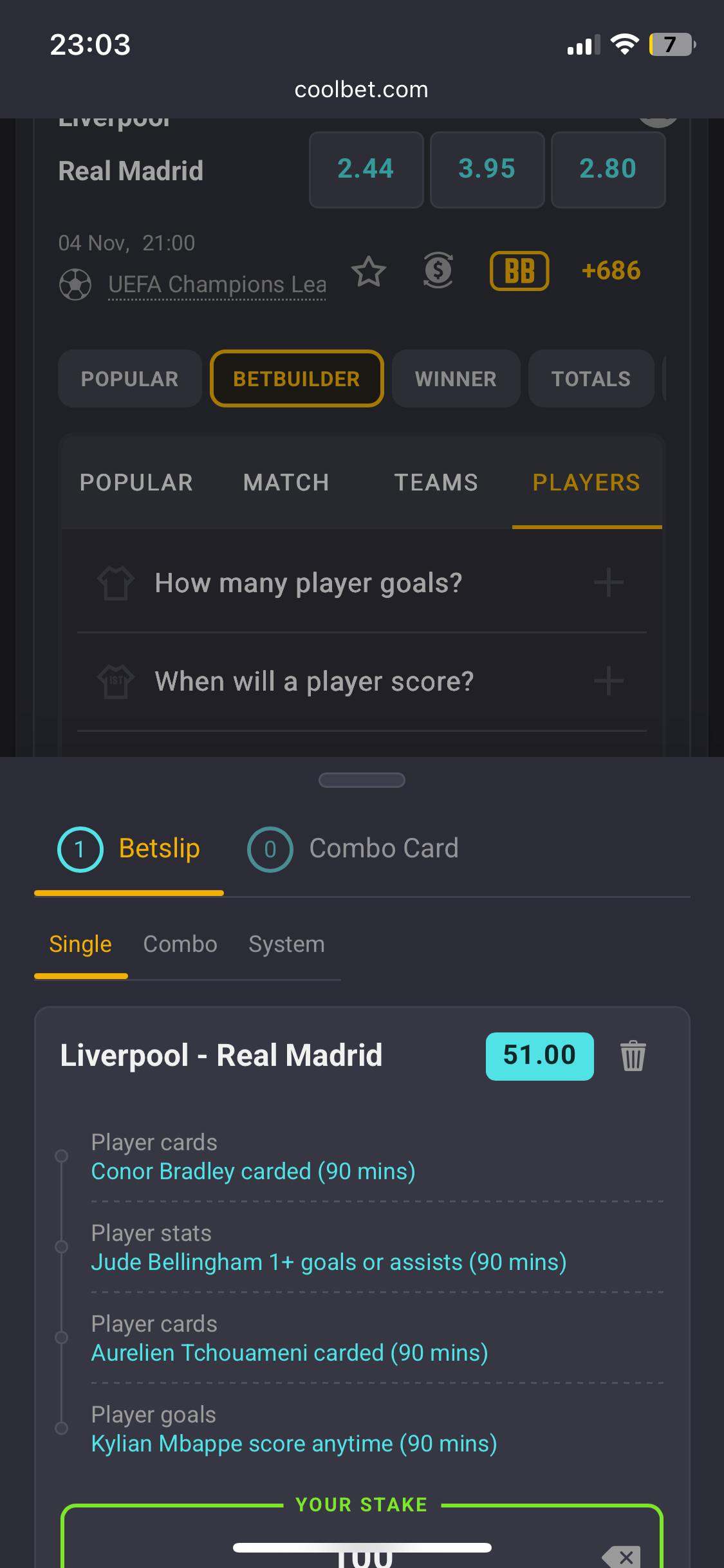Switch to the WINNER market chip
The width and height of the screenshot is (724, 1568).
456,378
